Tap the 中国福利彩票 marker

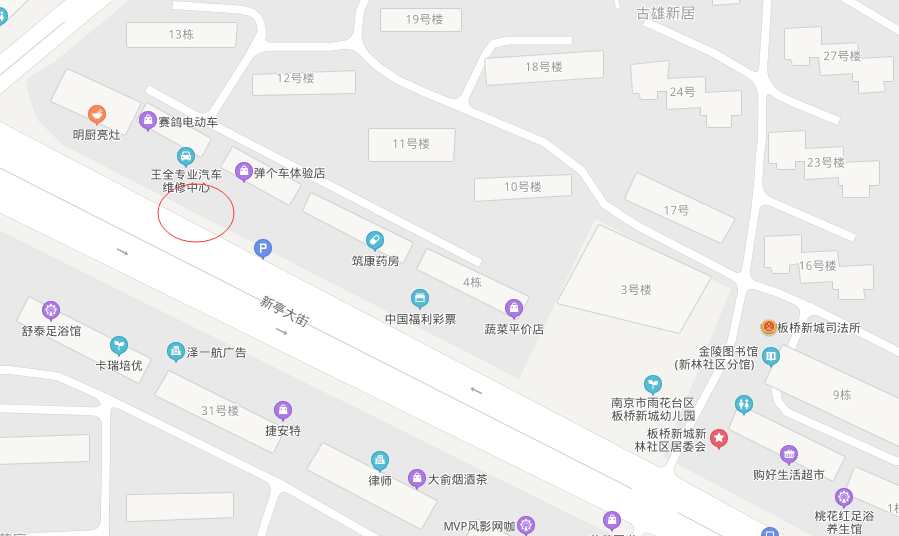[x=420, y=298]
